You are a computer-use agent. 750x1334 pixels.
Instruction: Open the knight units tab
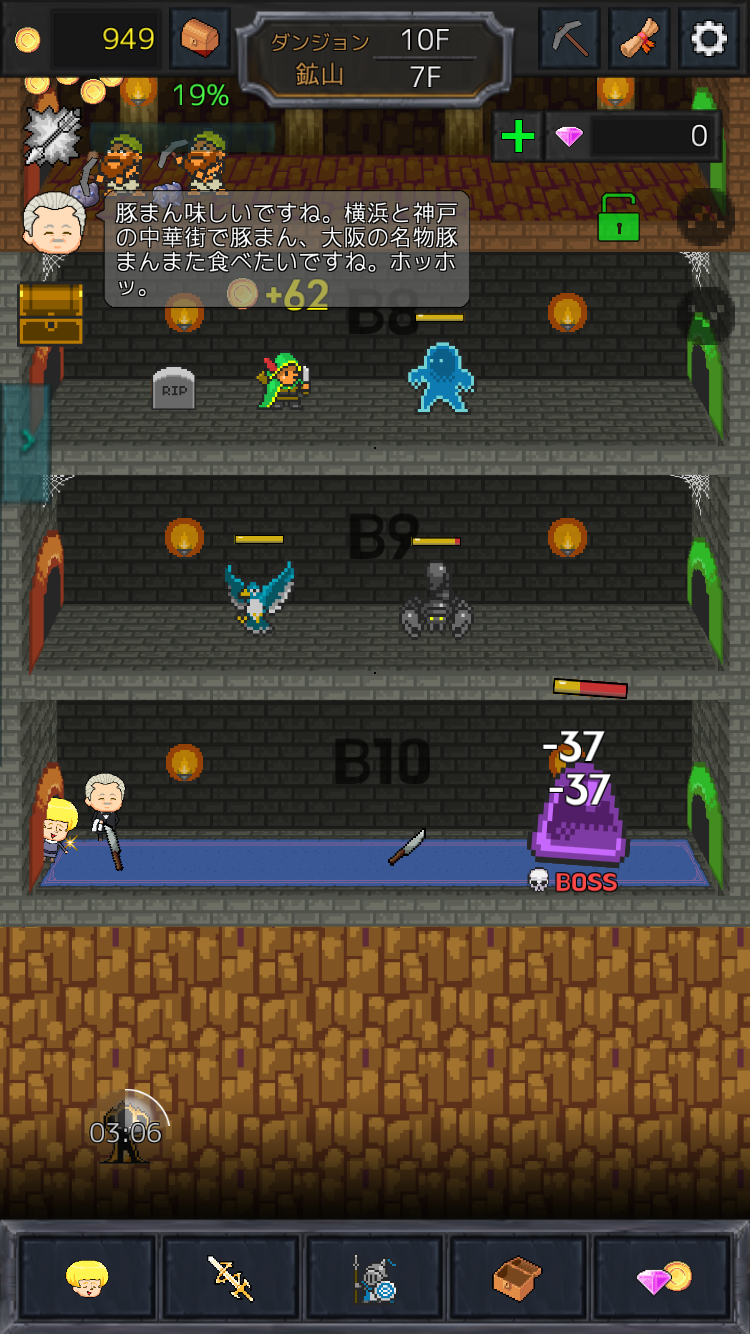point(374,1277)
